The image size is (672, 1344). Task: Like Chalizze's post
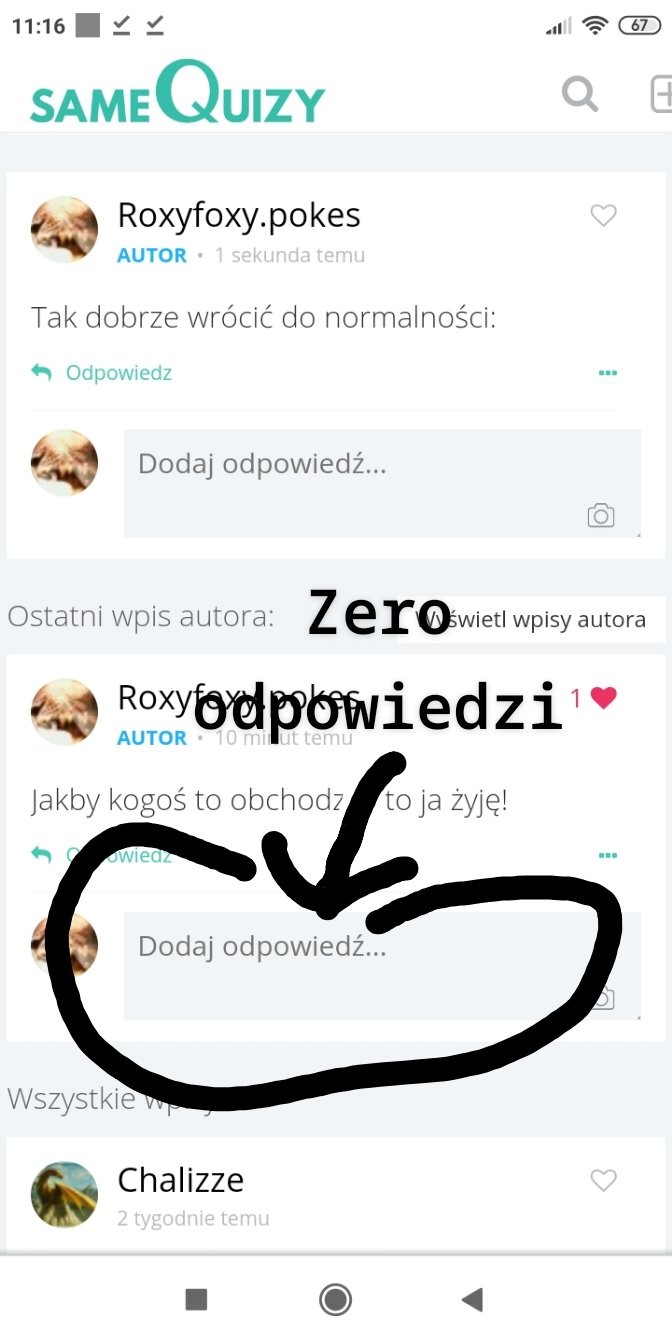(x=603, y=1181)
